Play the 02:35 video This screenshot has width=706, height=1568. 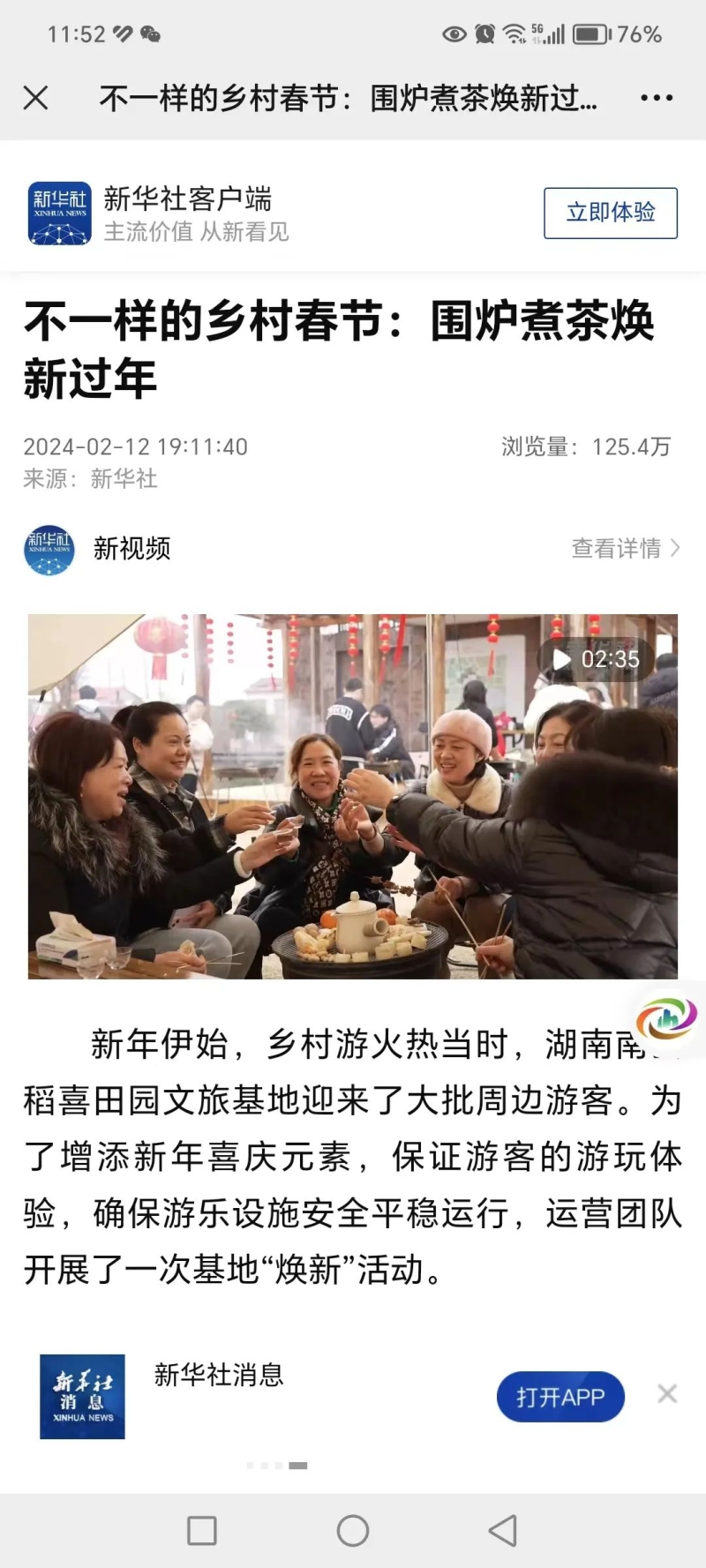click(353, 796)
